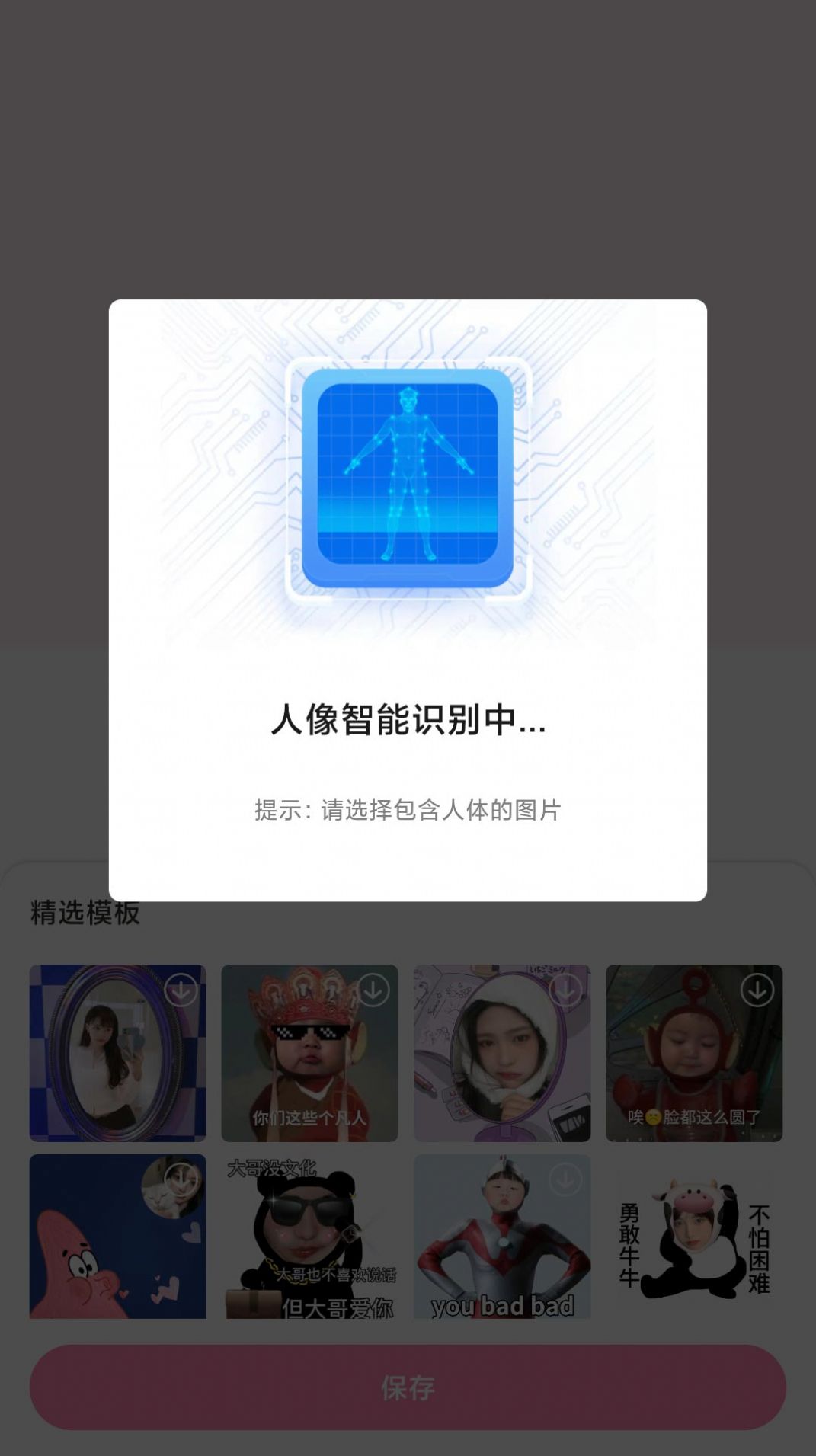Select the you bad bad template
Image resolution: width=816 pixels, height=1456 pixels.
coord(502,1236)
